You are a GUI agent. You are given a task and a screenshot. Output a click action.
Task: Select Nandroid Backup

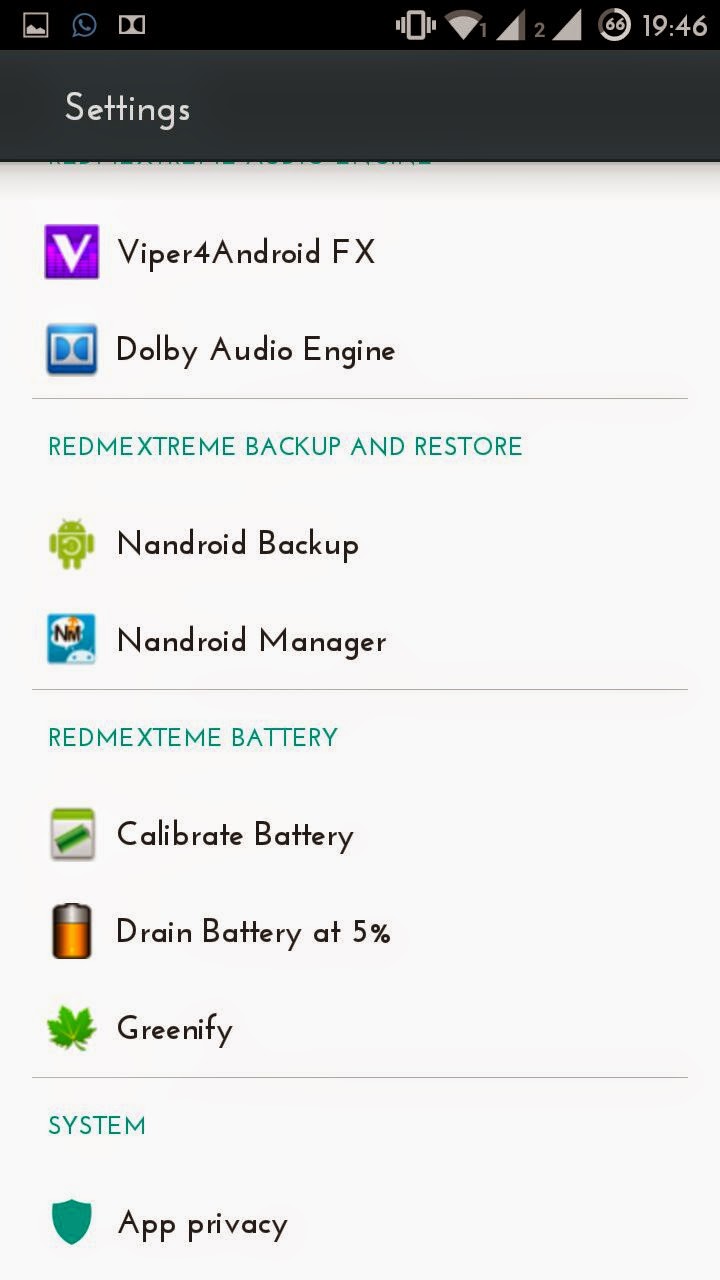point(360,544)
